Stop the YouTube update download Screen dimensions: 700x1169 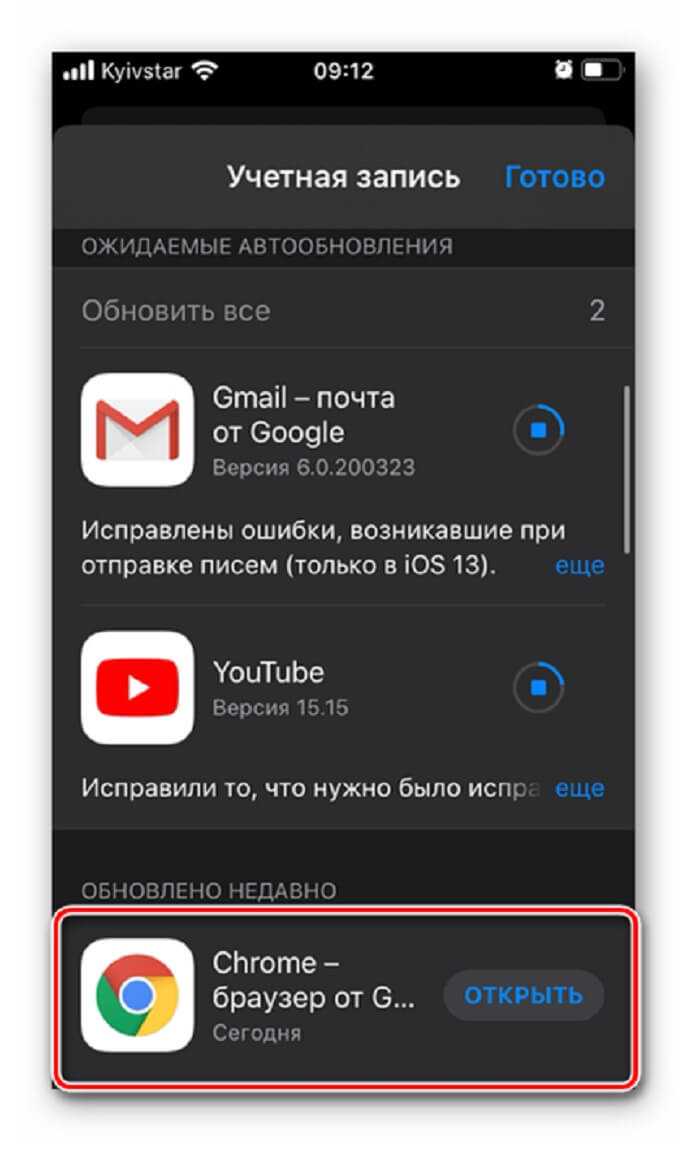click(x=538, y=687)
